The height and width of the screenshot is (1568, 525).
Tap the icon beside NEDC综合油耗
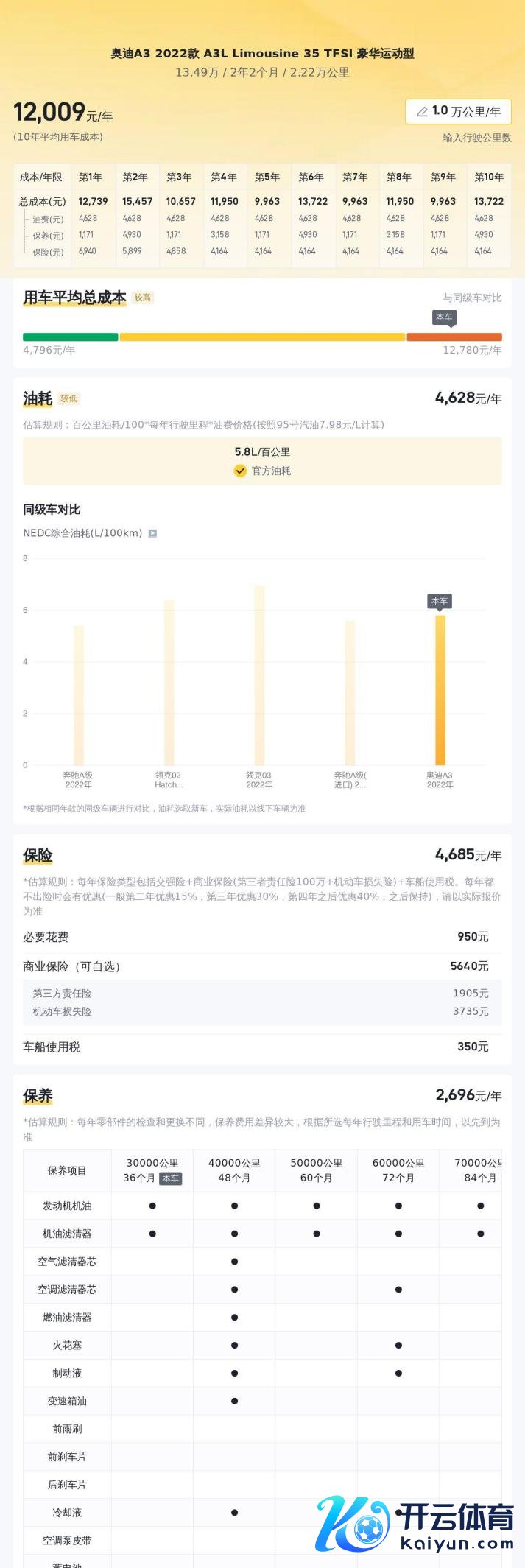(152, 533)
